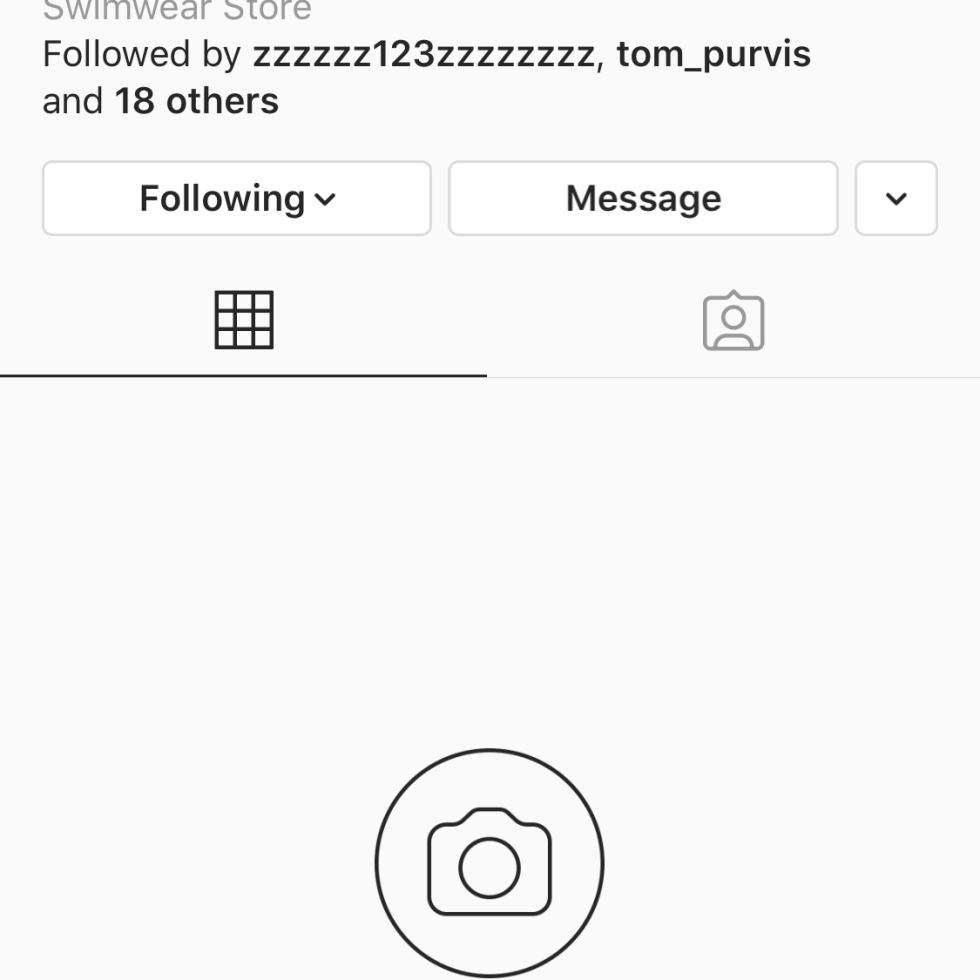Message this swimwear store

[x=643, y=198]
